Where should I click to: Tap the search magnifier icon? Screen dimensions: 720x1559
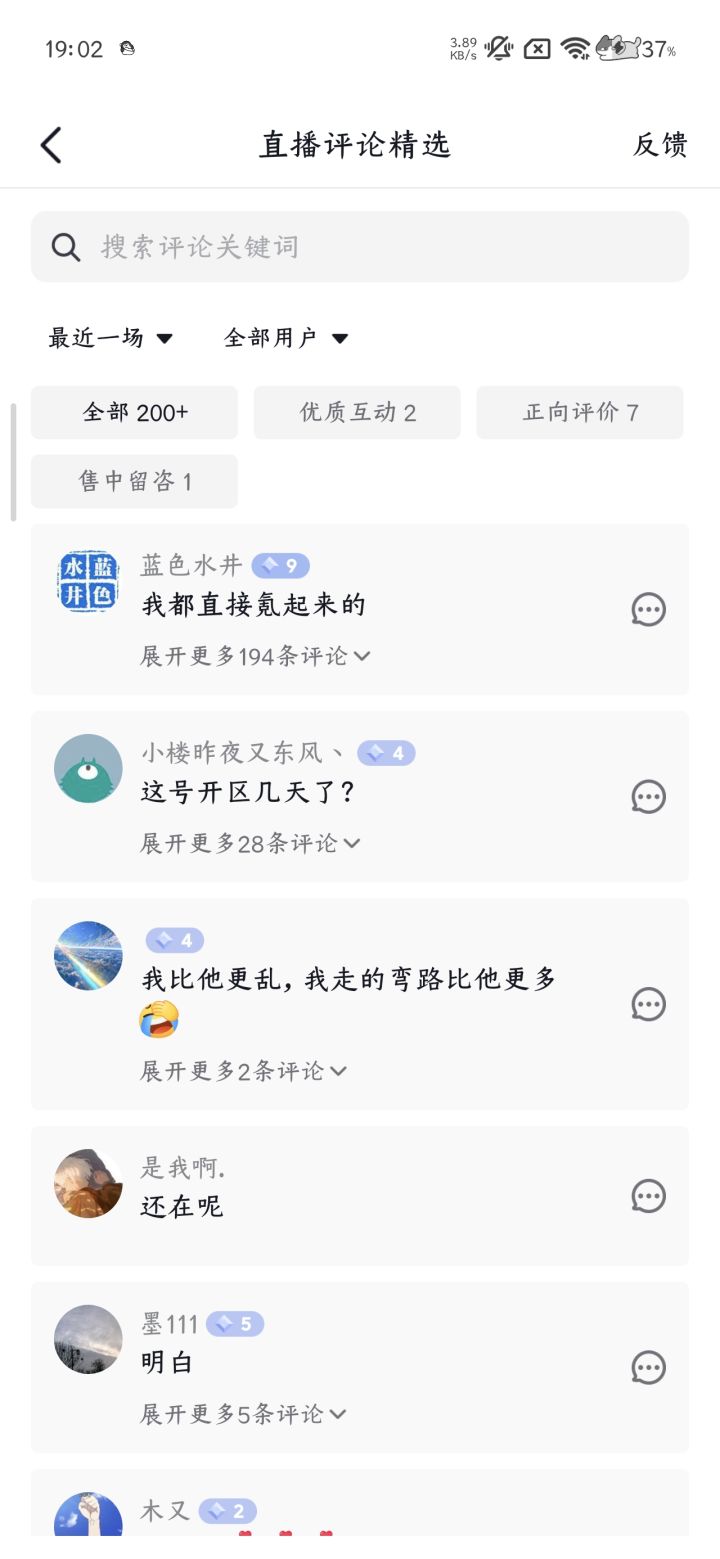coord(66,246)
